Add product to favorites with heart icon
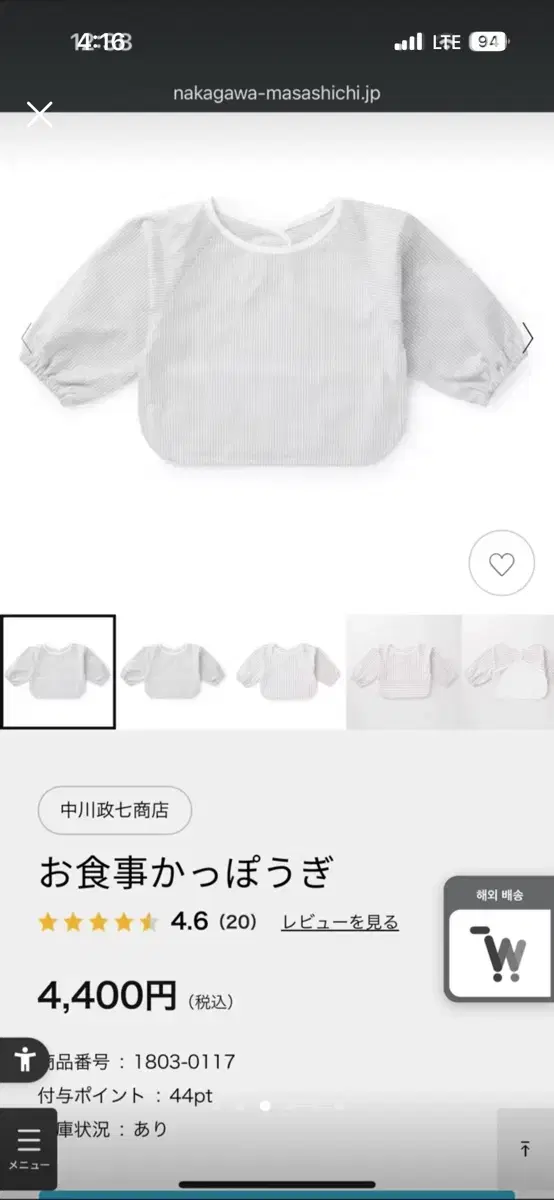The image size is (554, 1200). 501,564
